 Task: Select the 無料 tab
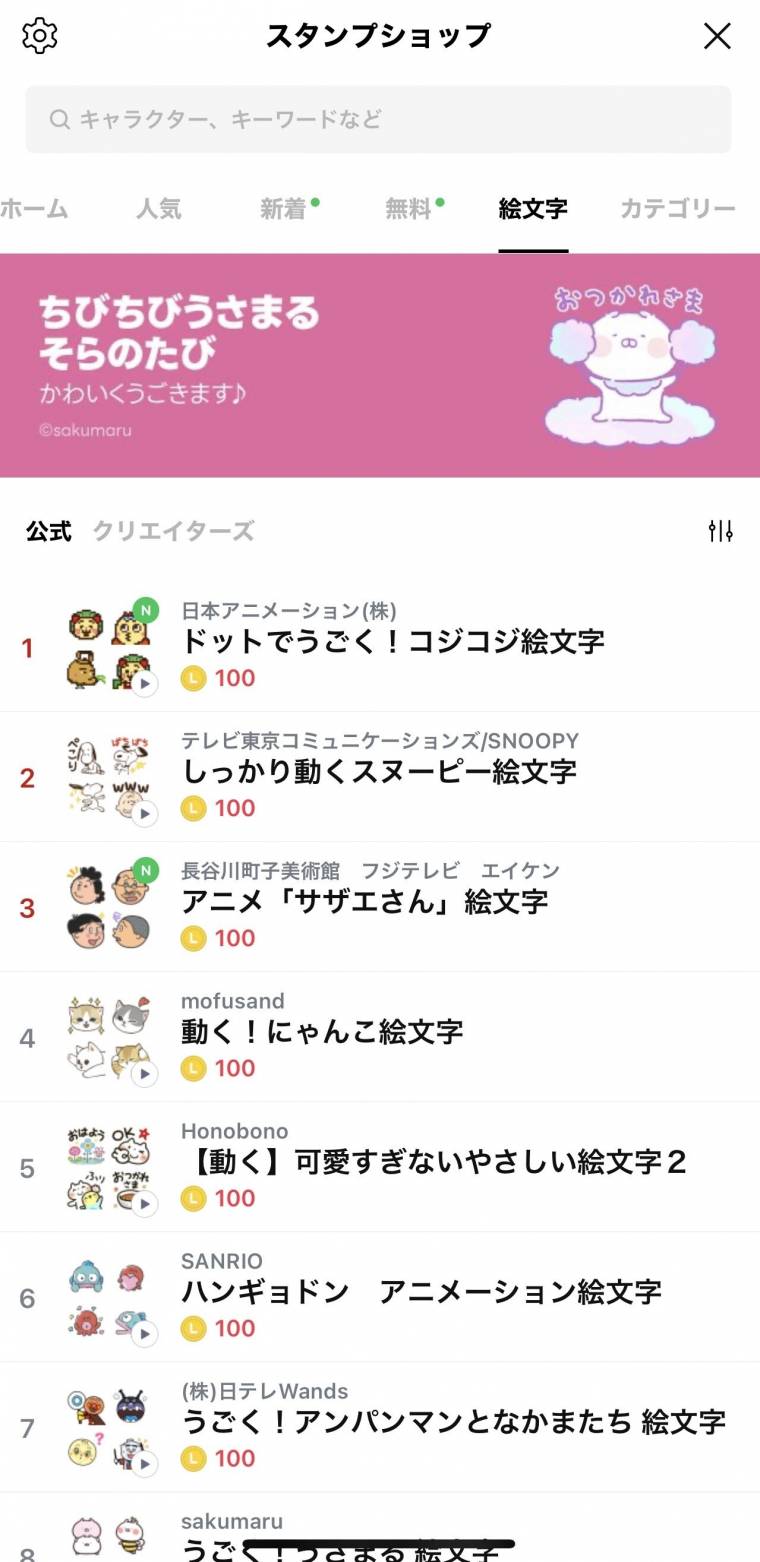tap(409, 209)
